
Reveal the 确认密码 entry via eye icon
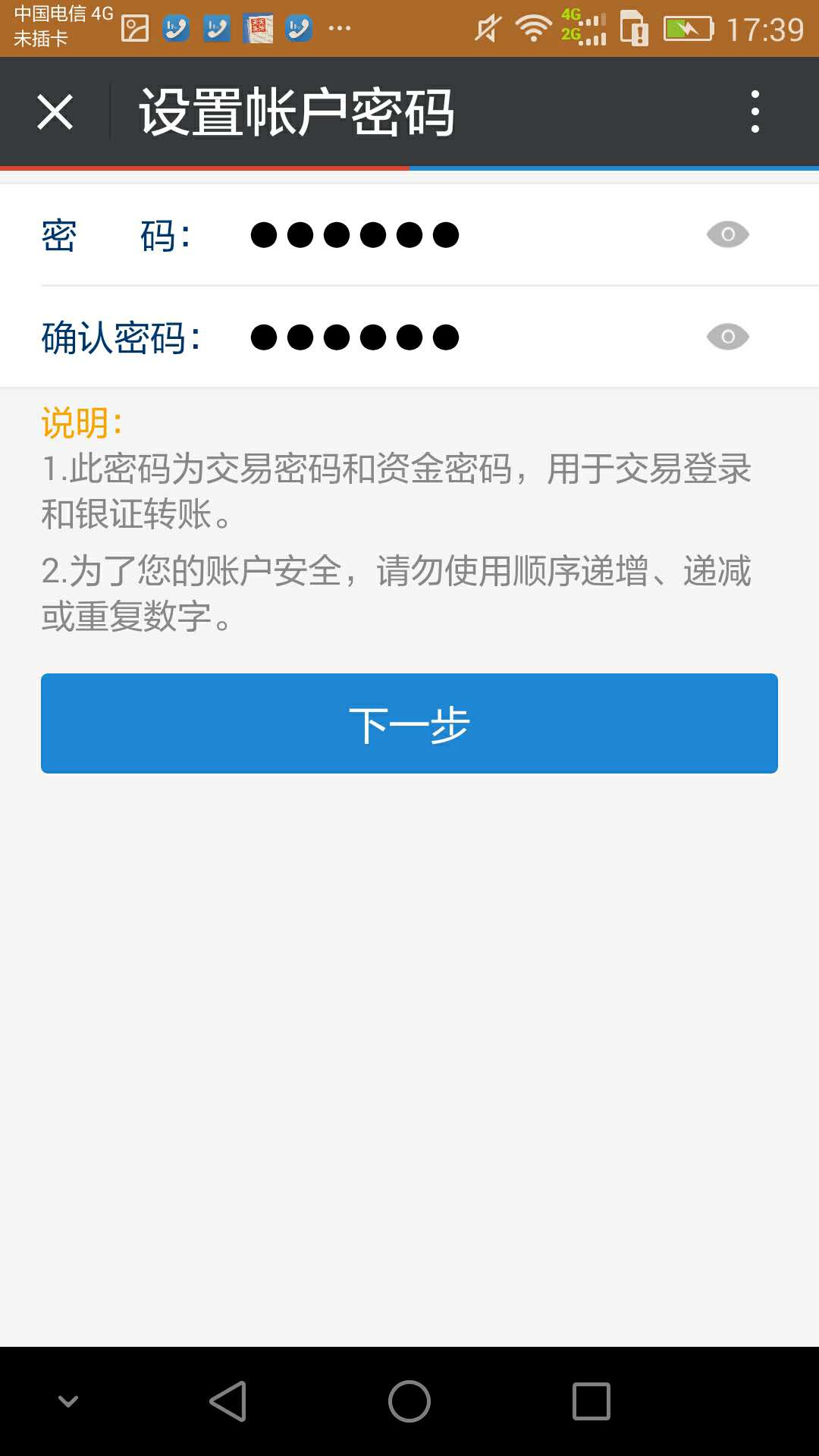[728, 337]
